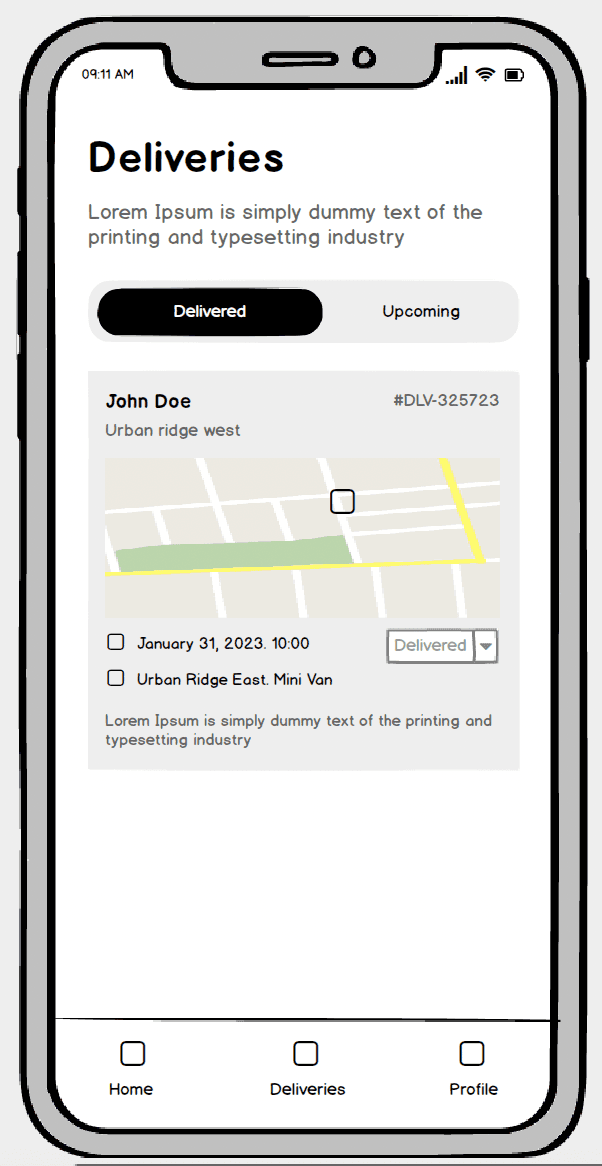
Task: Expand the Delivered status dropdown
Action: coord(486,646)
